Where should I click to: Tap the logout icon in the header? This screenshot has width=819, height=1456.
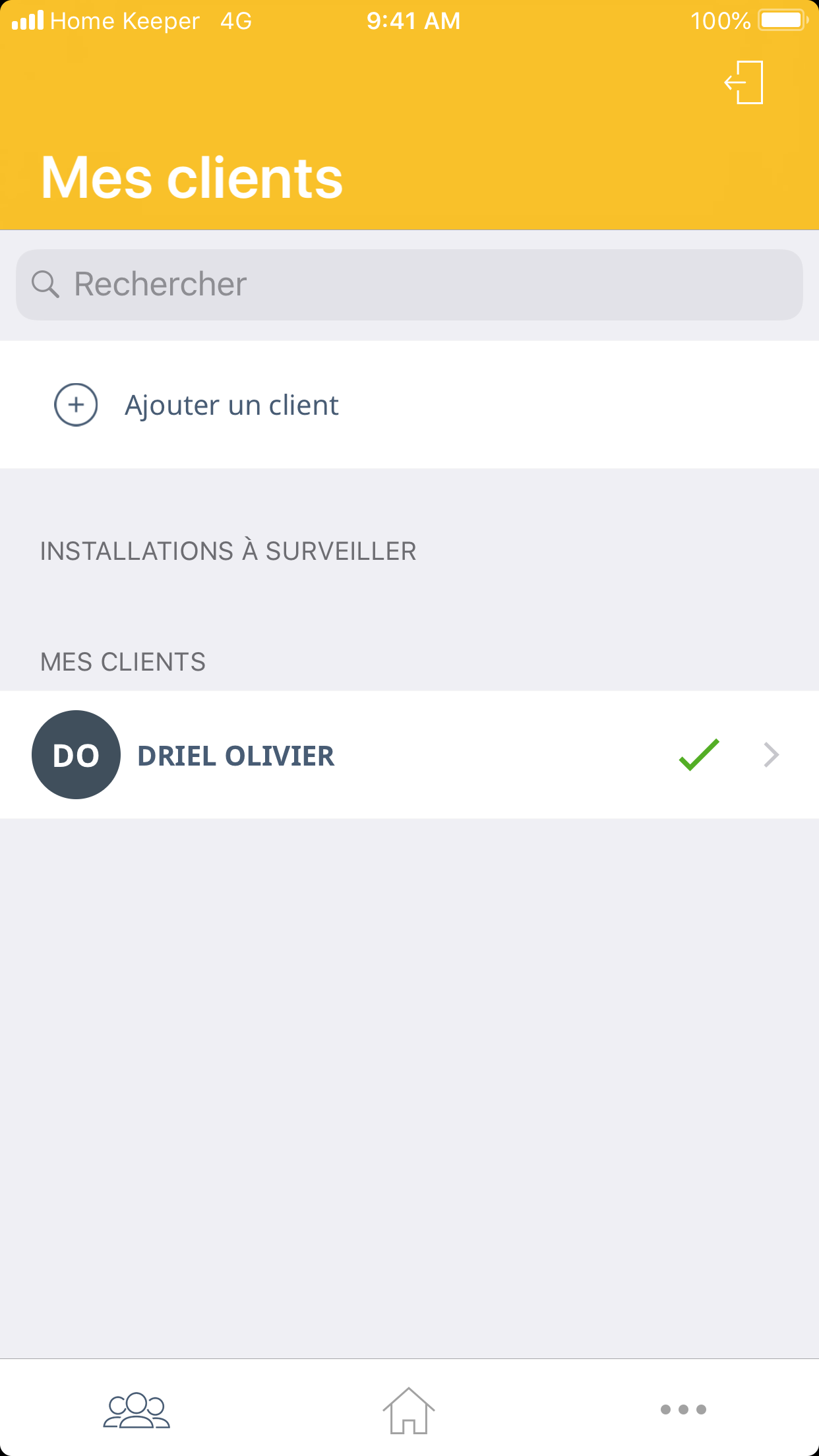point(744,82)
